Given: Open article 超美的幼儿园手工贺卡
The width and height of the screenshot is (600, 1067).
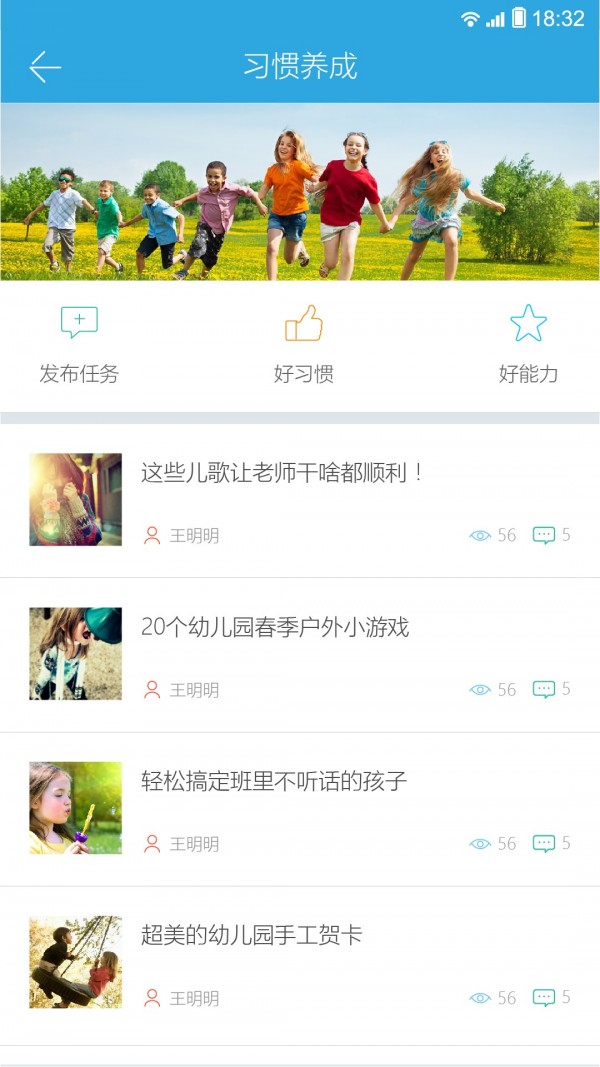Looking at the screenshot, I should point(251,936).
